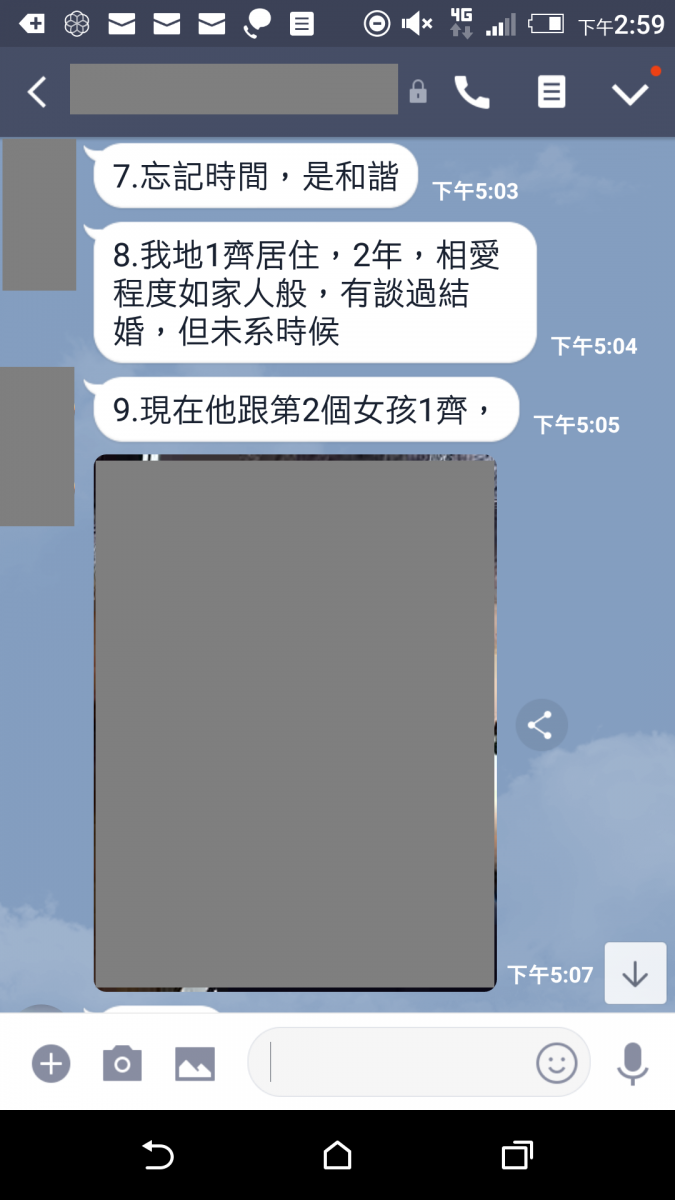Open the chat notes icon

pyautogui.click(x=551, y=93)
